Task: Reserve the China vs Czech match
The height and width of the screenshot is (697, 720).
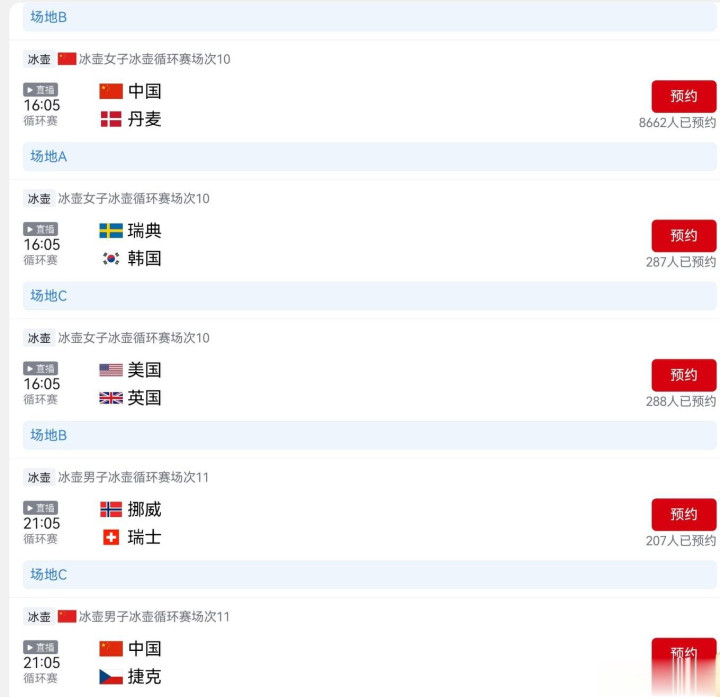Action: (683, 654)
